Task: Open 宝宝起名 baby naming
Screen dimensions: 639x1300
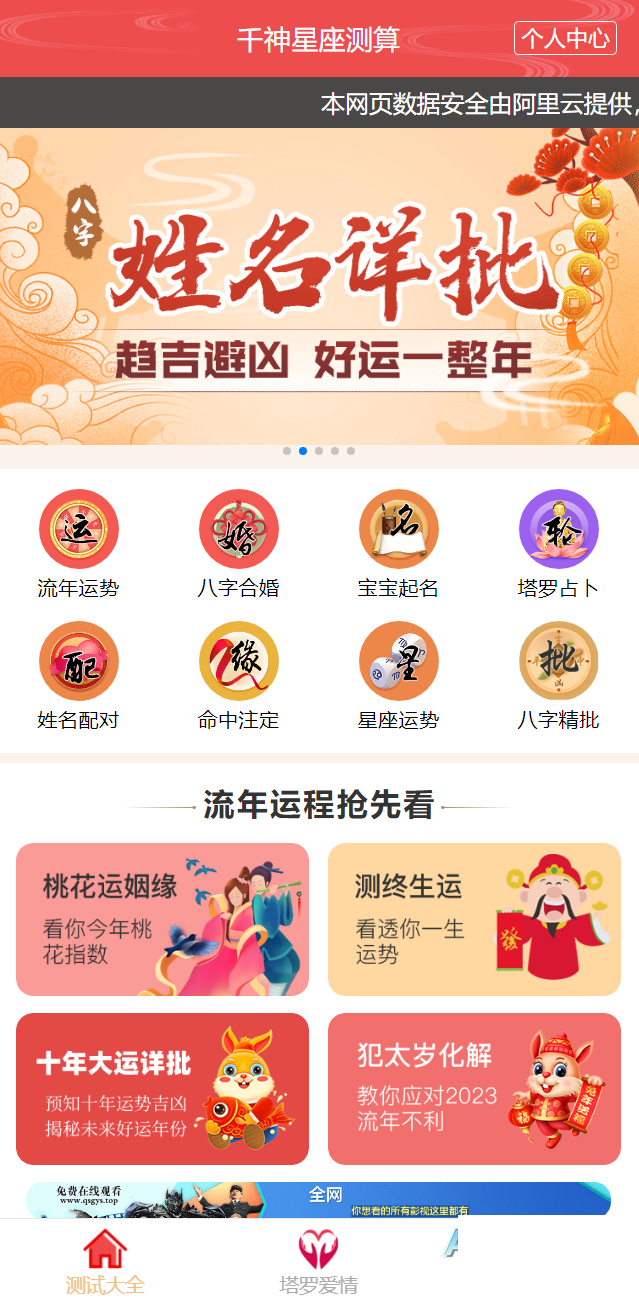Action: click(x=398, y=545)
